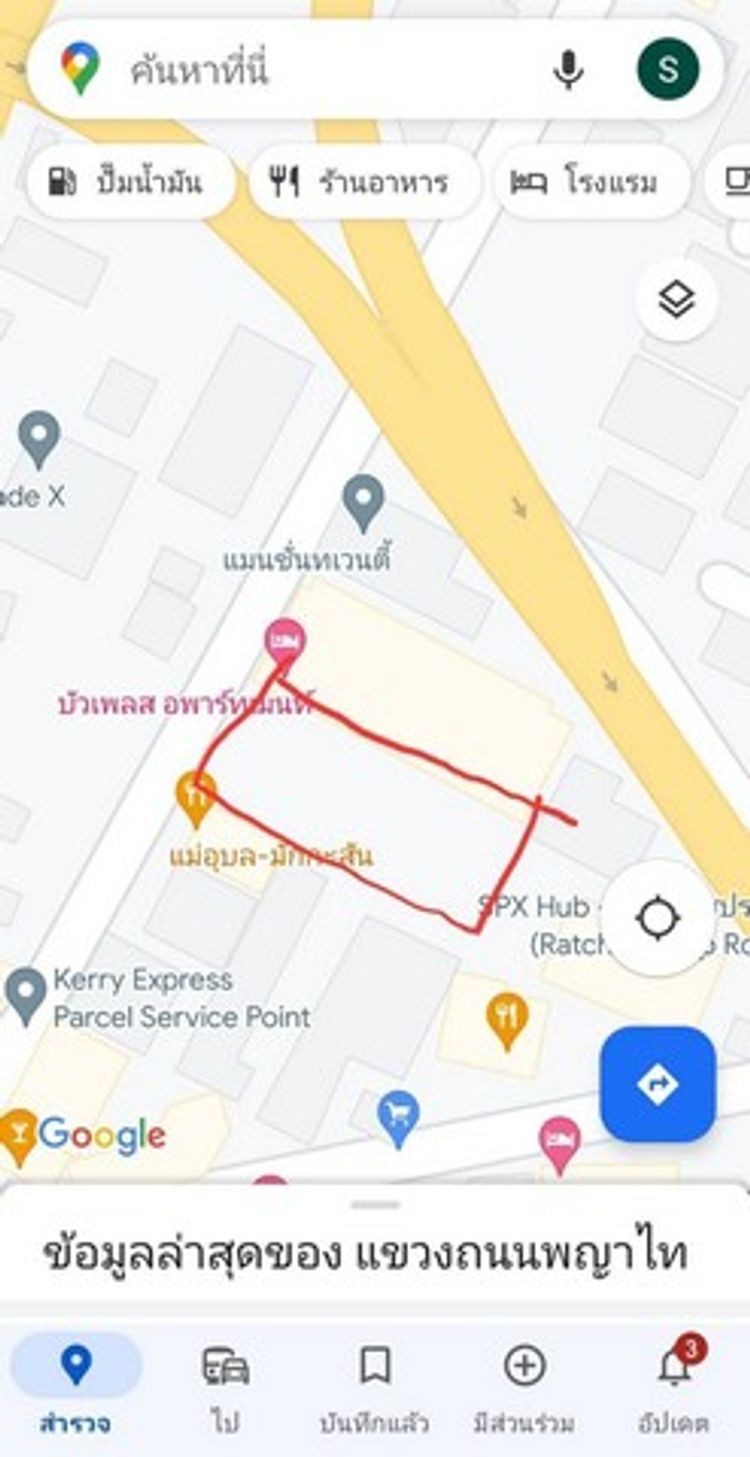
Task: Select the ปั๊มน้ำมัน gas station chip
Action: point(127,183)
